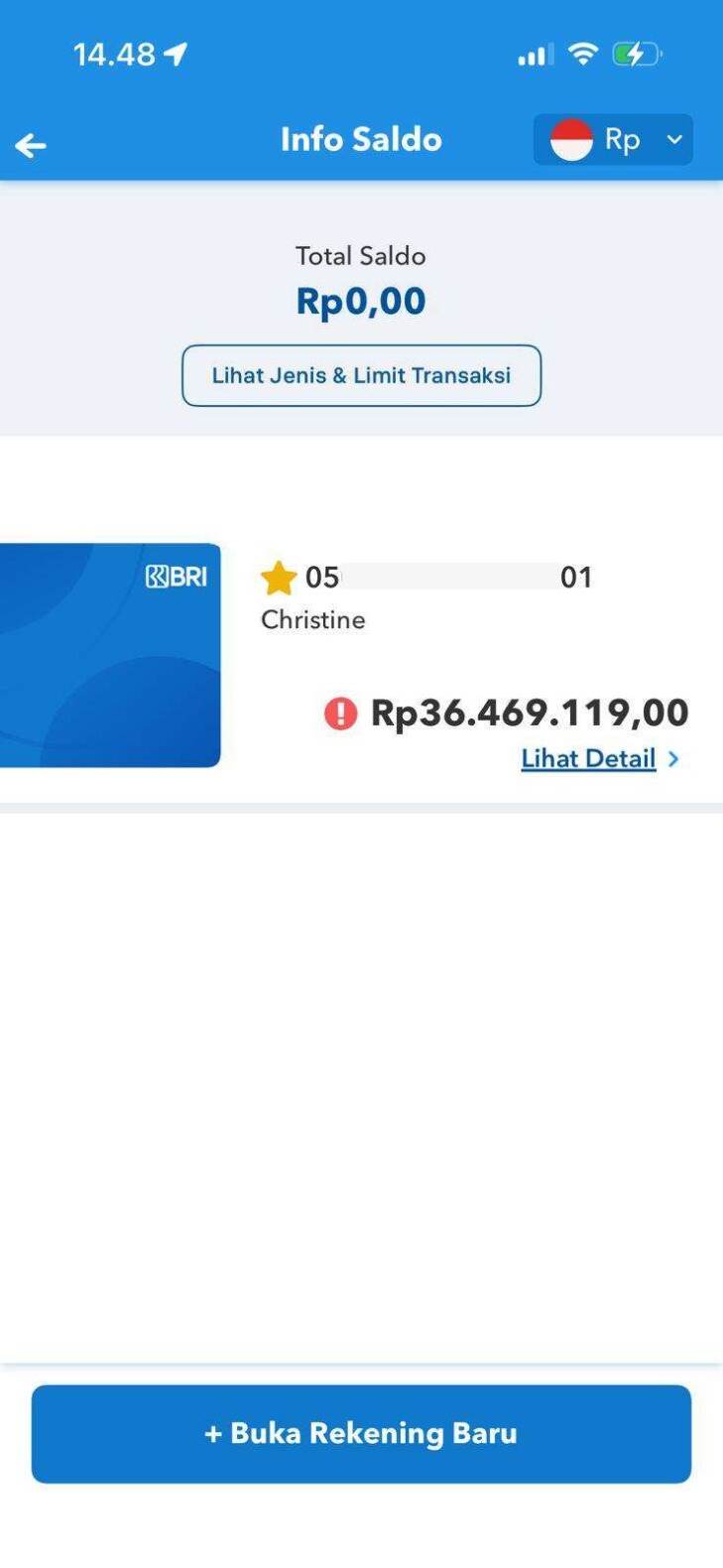Image resolution: width=723 pixels, height=1568 pixels.
Task: Tap Buka Rekening Baru button
Action: (361, 1433)
